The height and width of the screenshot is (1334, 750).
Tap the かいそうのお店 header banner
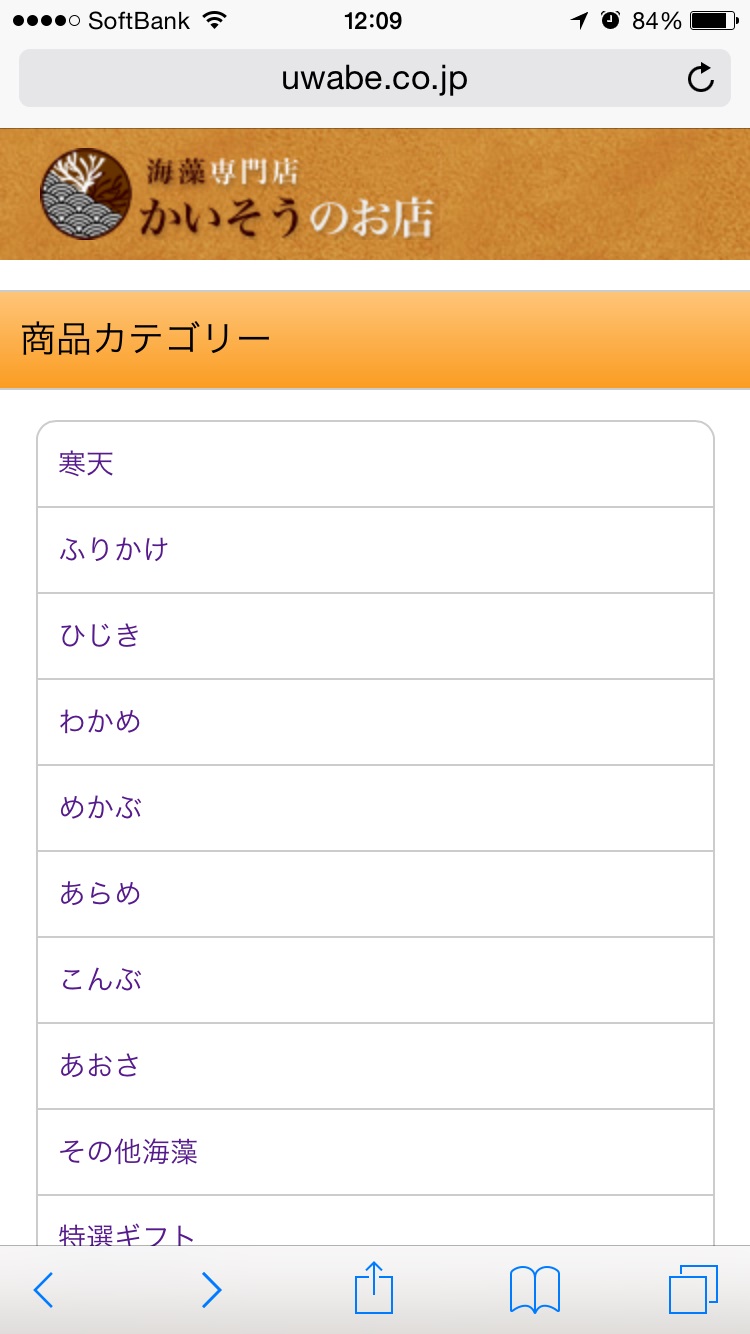[375, 194]
